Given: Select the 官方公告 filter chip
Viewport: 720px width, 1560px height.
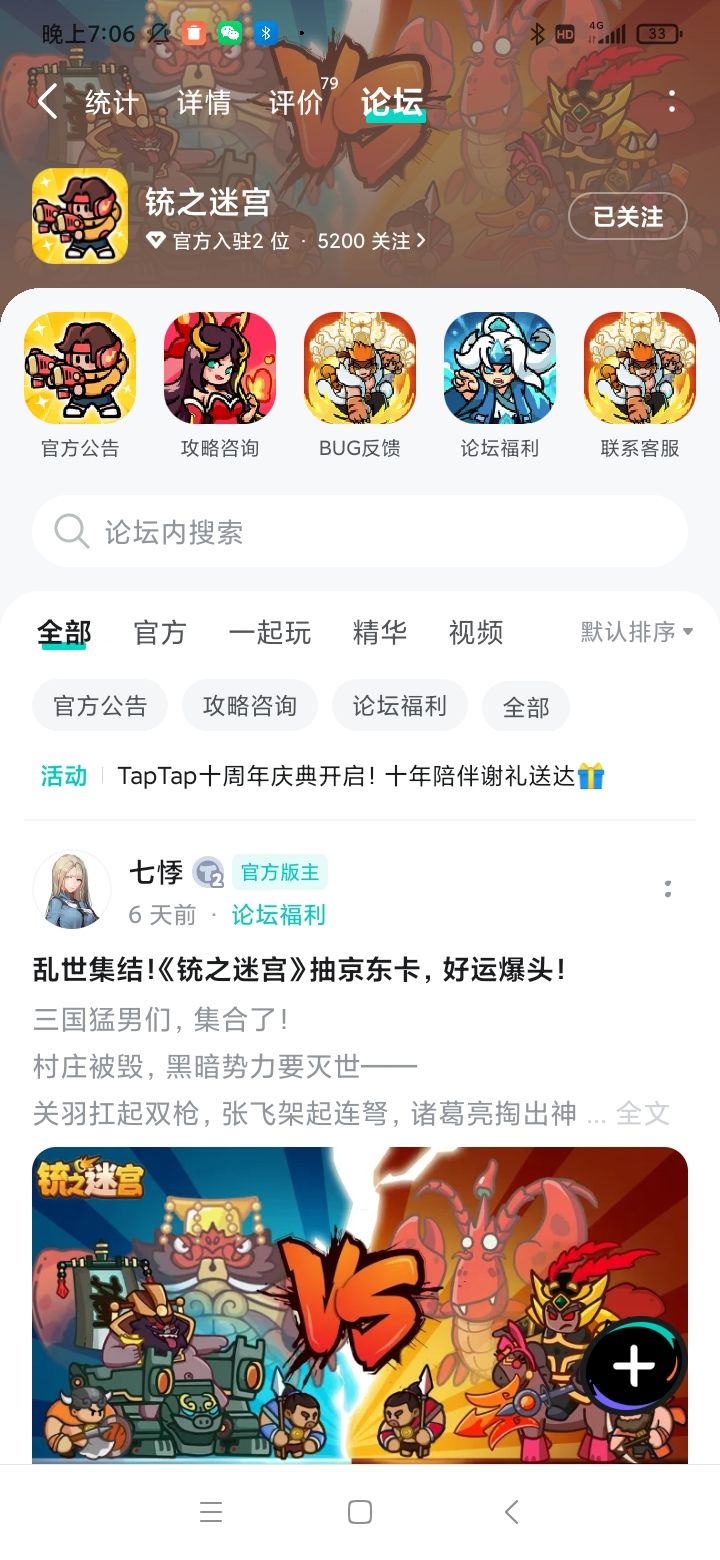Looking at the screenshot, I should pyautogui.click(x=99, y=705).
